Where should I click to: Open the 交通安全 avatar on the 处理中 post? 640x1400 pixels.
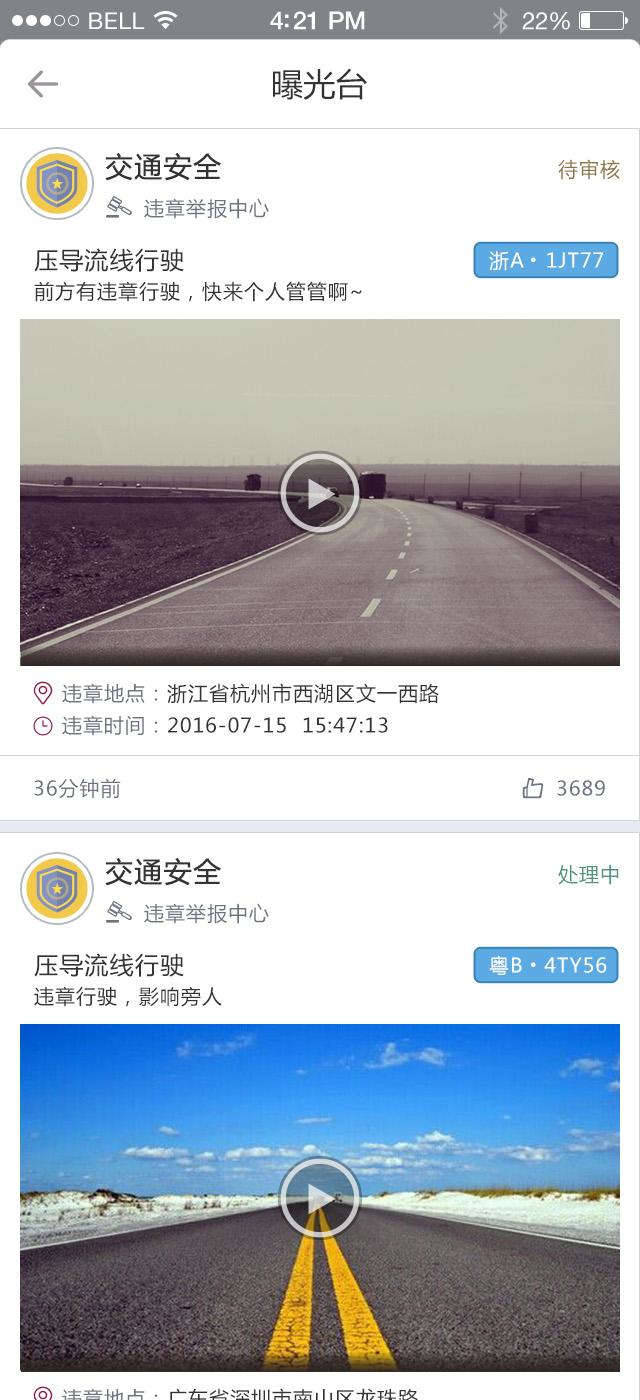tap(57, 888)
